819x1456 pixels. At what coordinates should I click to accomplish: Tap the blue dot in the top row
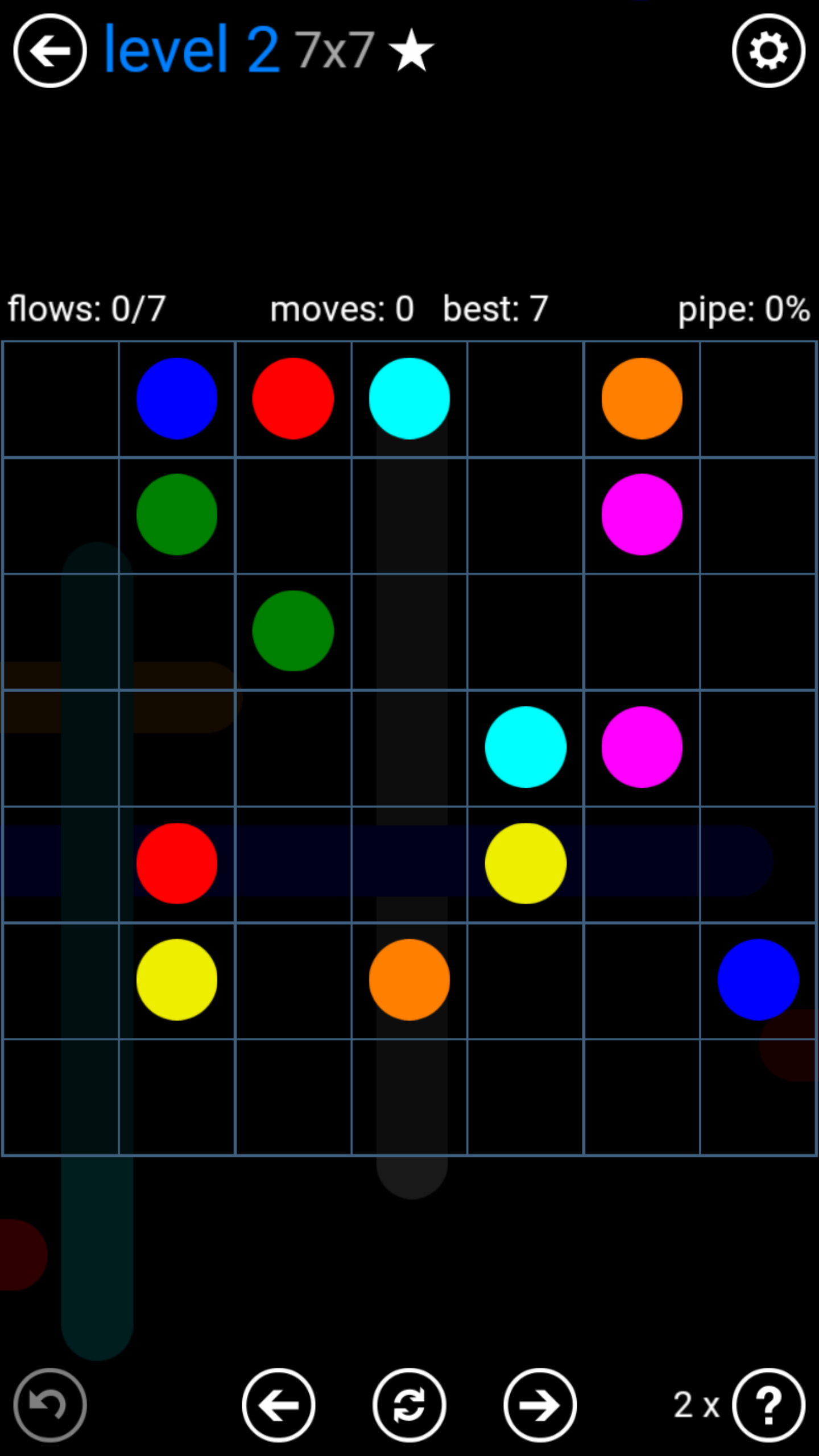click(177, 399)
